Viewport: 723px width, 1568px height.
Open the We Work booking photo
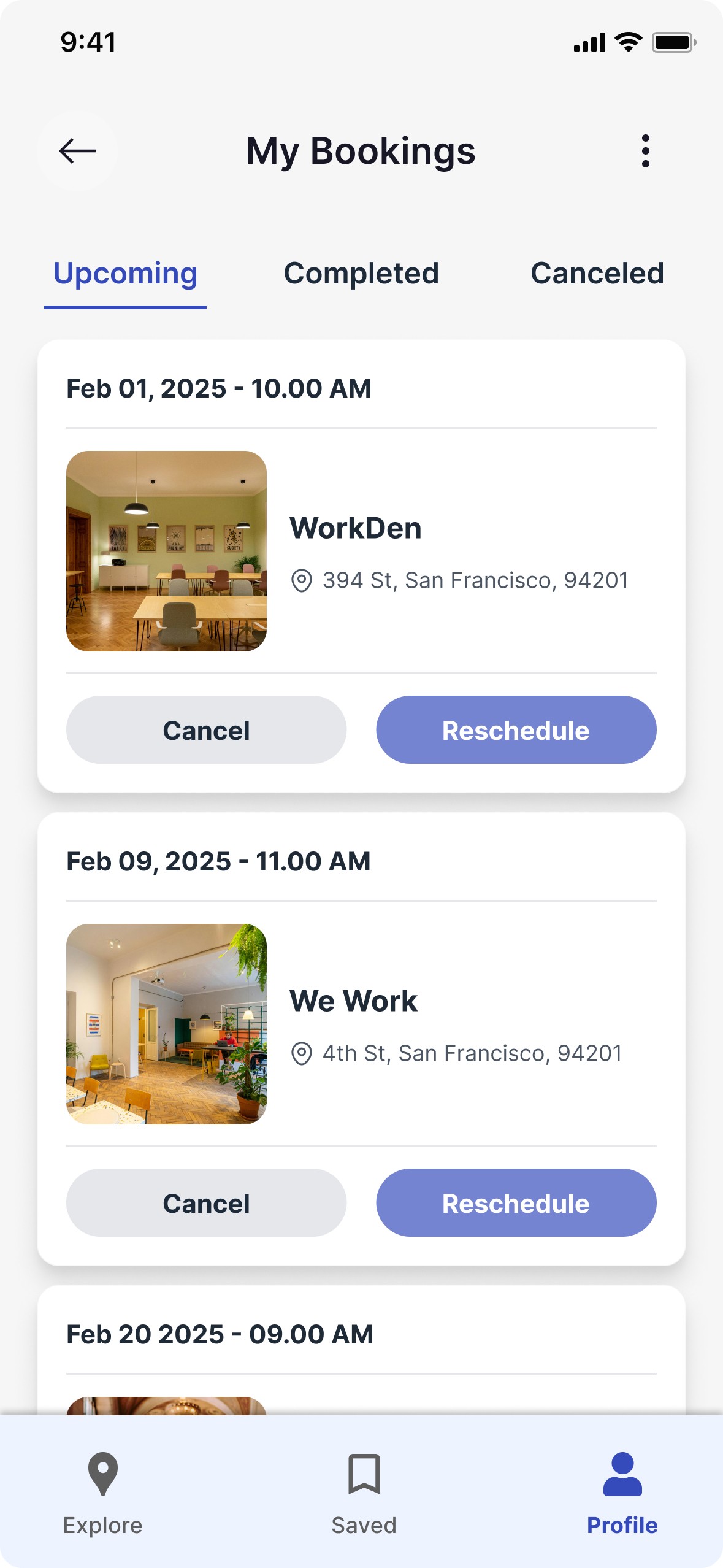click(166, 1024)
